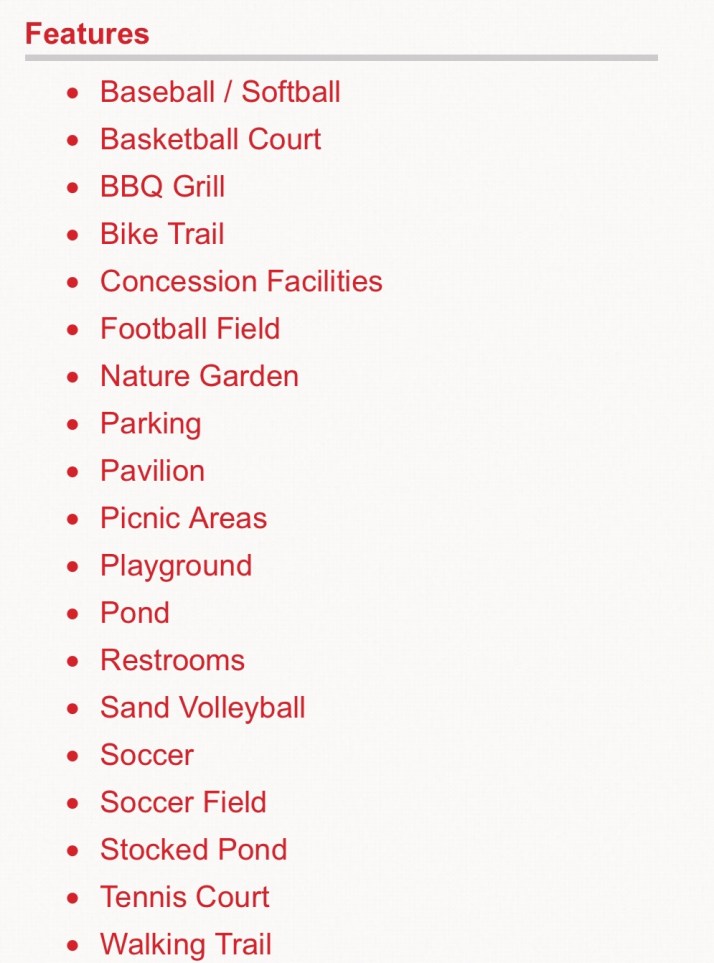Open the Nature Garden link
714x963 pixels.
pos(199,376)
